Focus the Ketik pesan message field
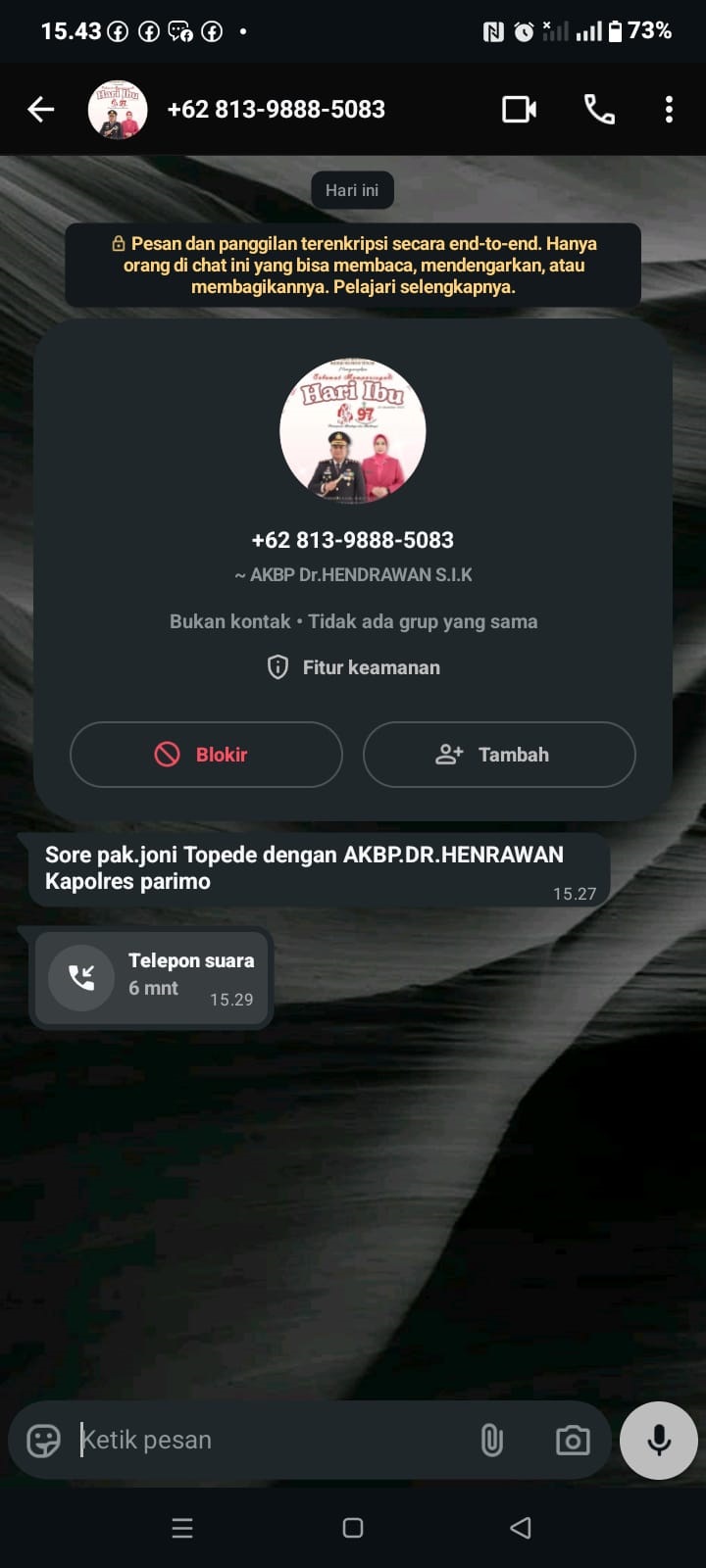The width and height of the screenshot is (706, 1568). click(265, 1440)
